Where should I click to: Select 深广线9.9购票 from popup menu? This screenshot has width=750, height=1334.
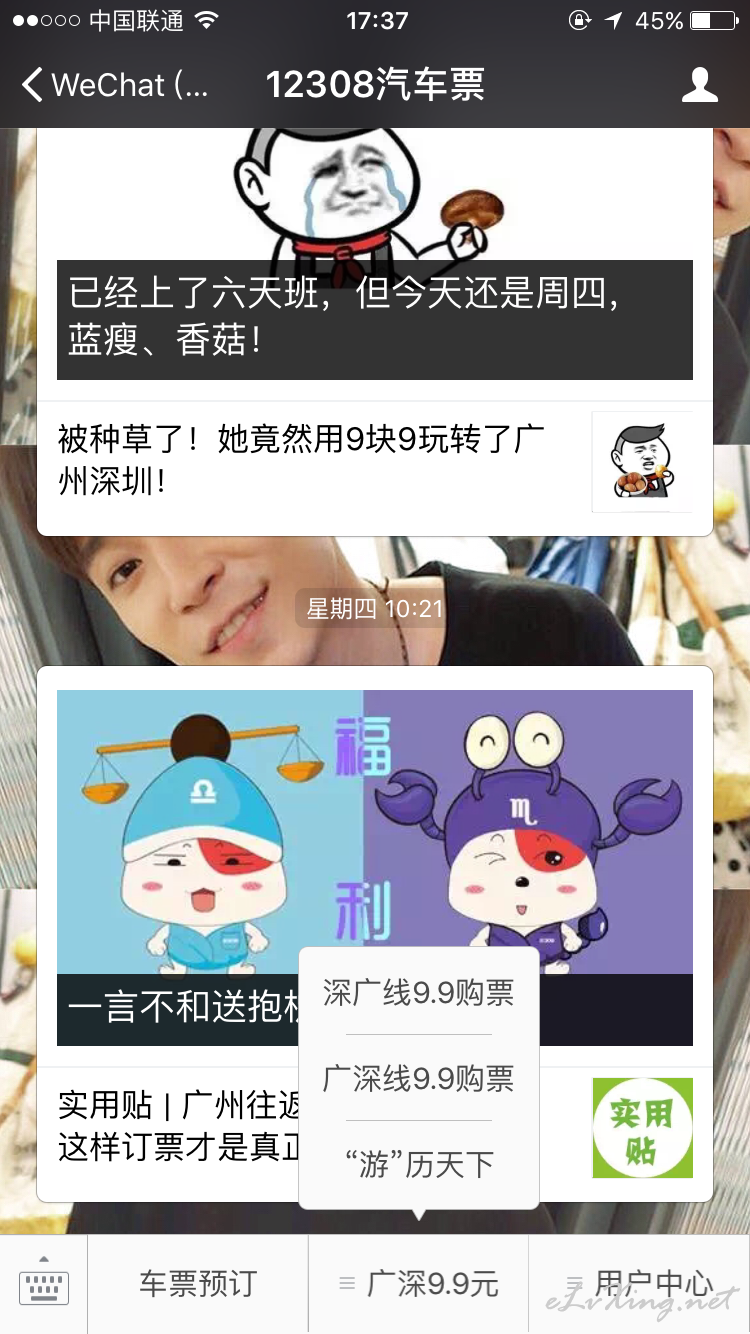point(418,993)
